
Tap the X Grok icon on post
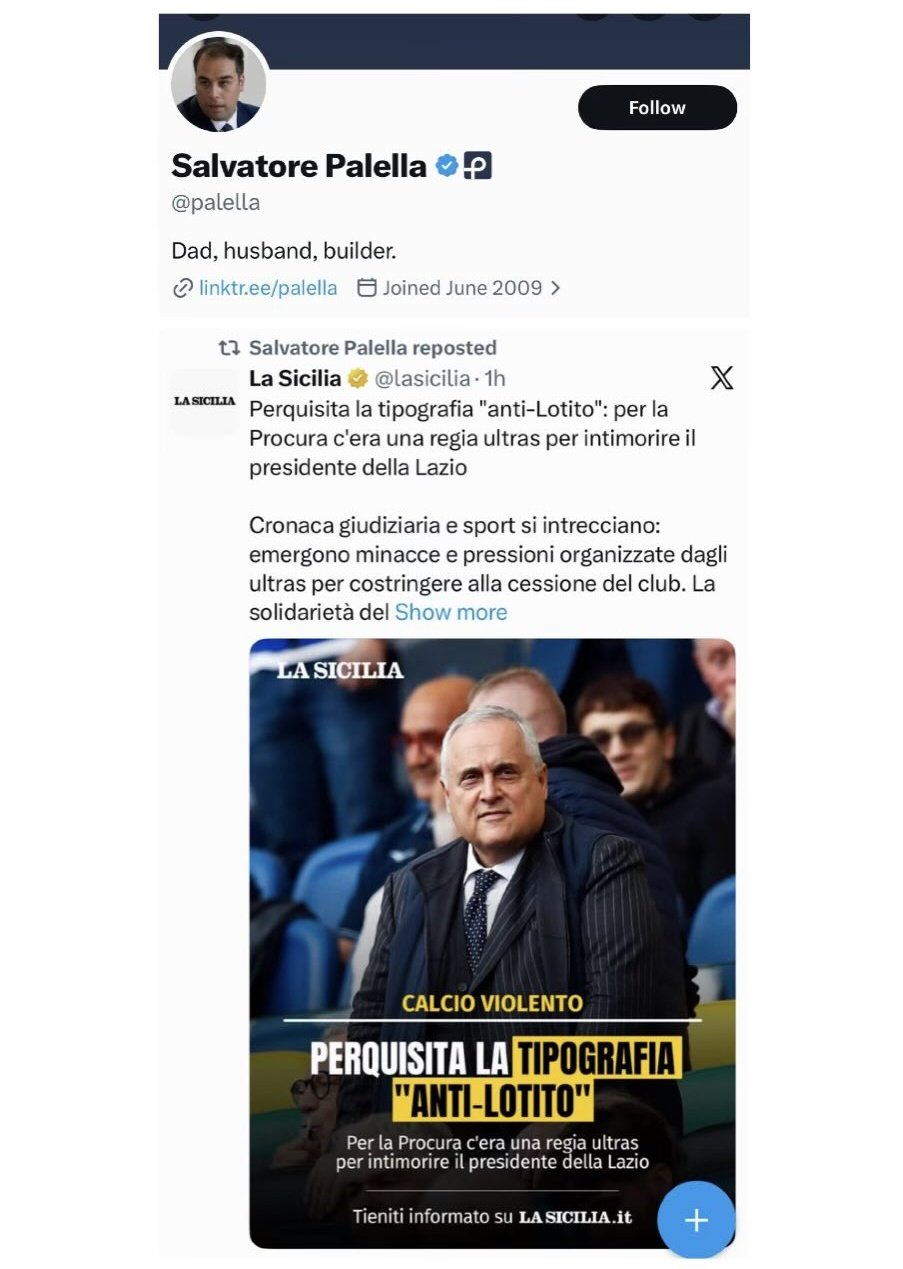pos(721,378)
